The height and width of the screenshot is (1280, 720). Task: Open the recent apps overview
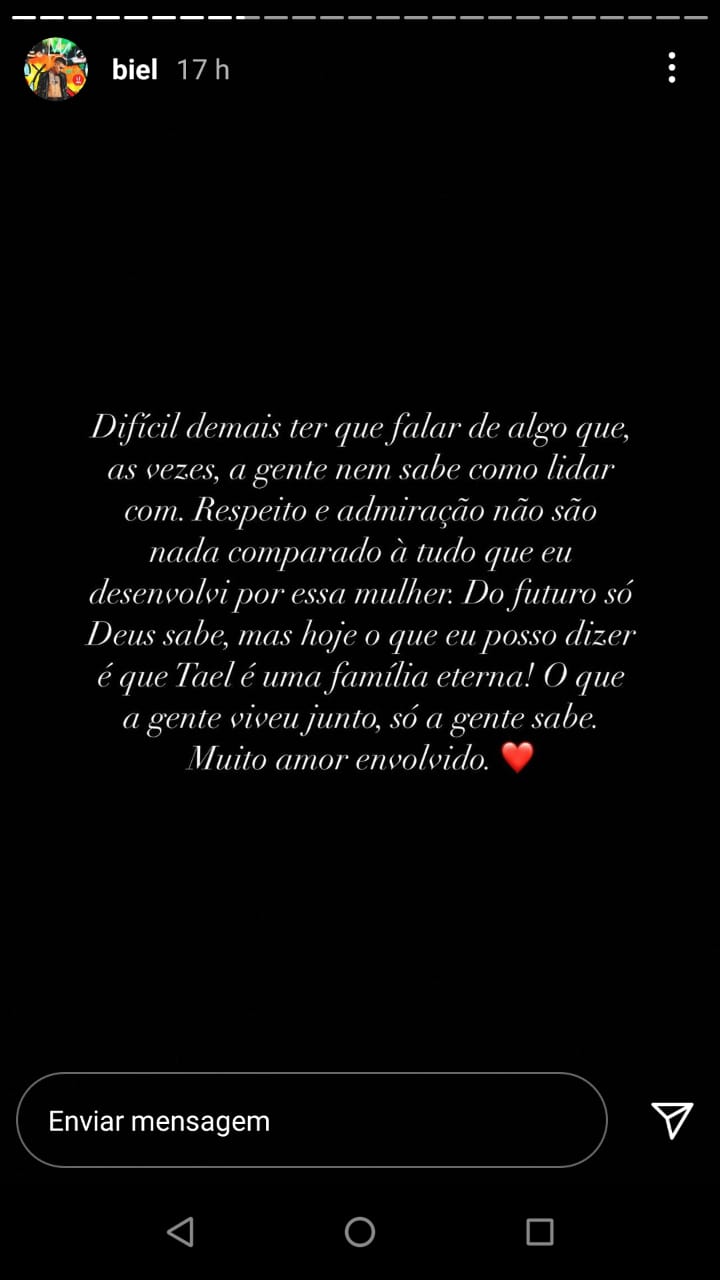click(540, 1232)
